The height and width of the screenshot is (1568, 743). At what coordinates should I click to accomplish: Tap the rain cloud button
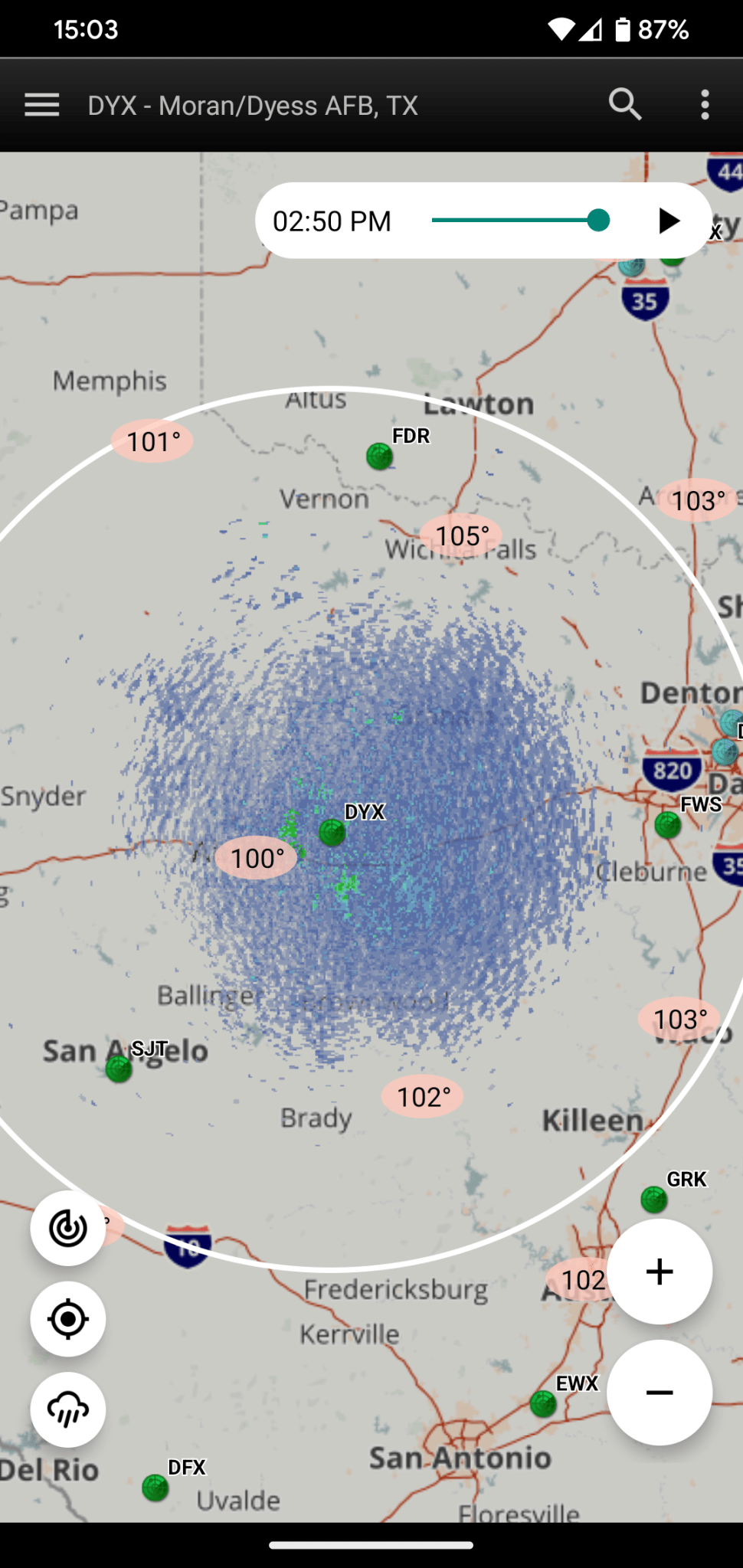[x=68, y=1409]
